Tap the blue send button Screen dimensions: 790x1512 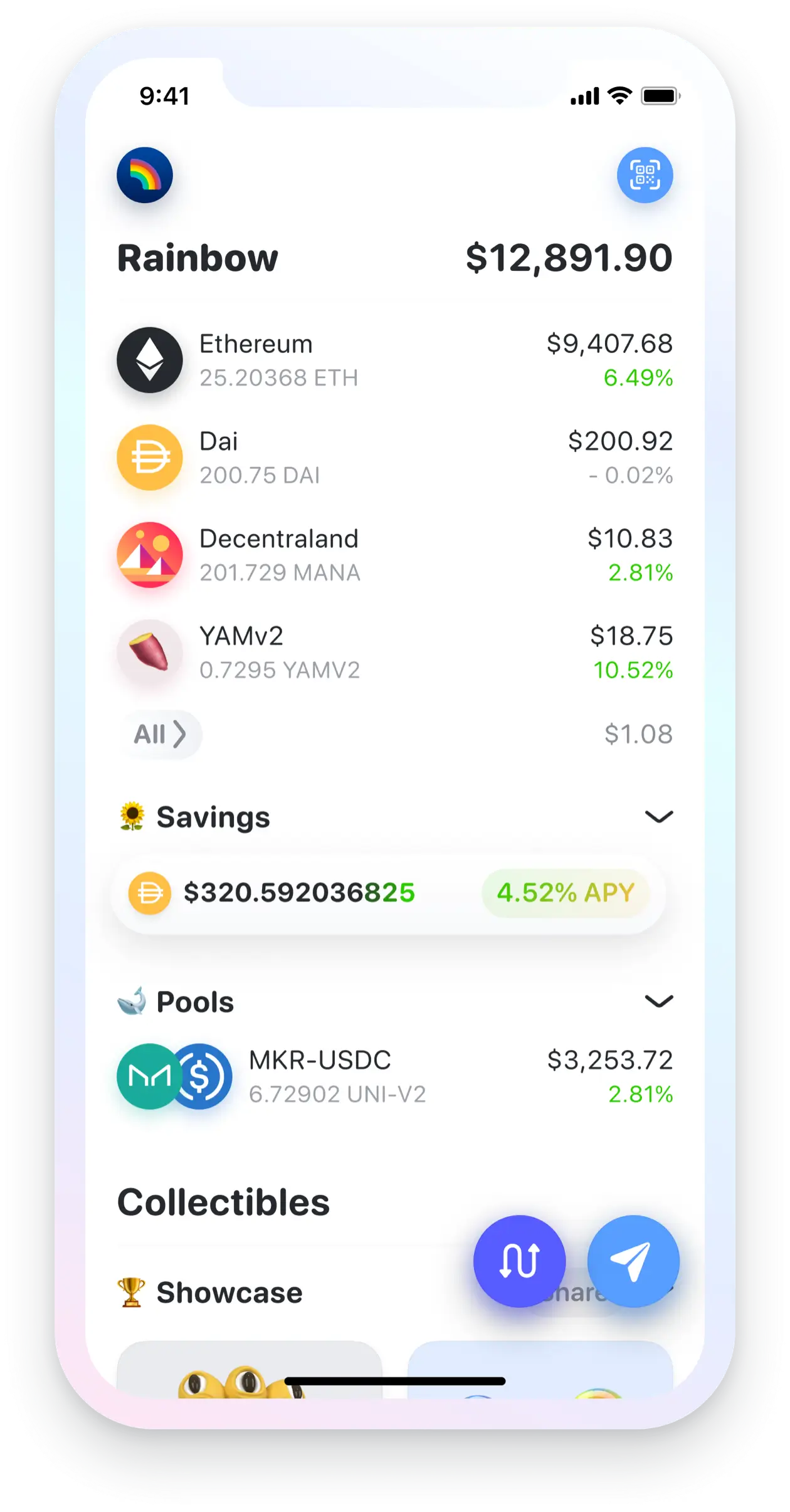[x=633, y=1261]
